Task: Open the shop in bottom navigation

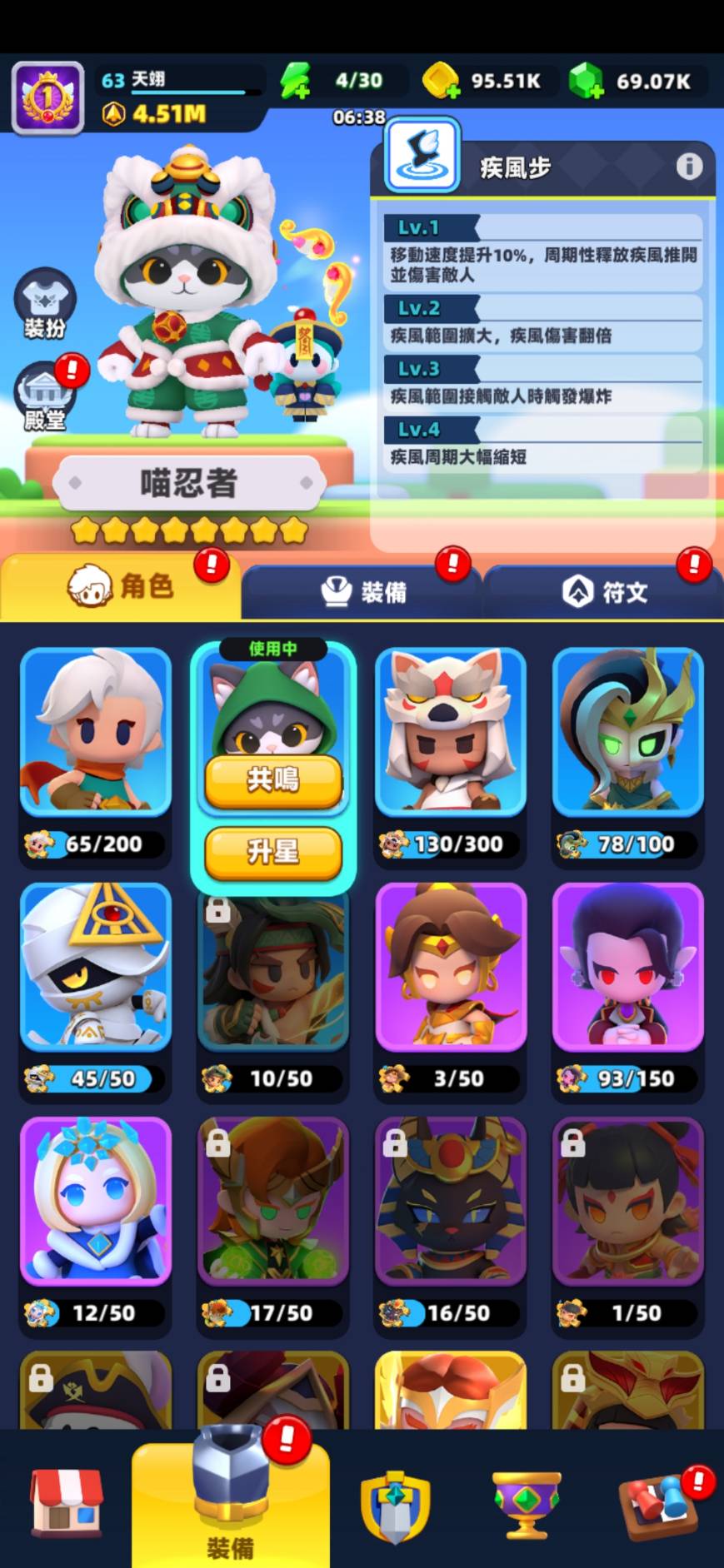Action: [66, 1503]
